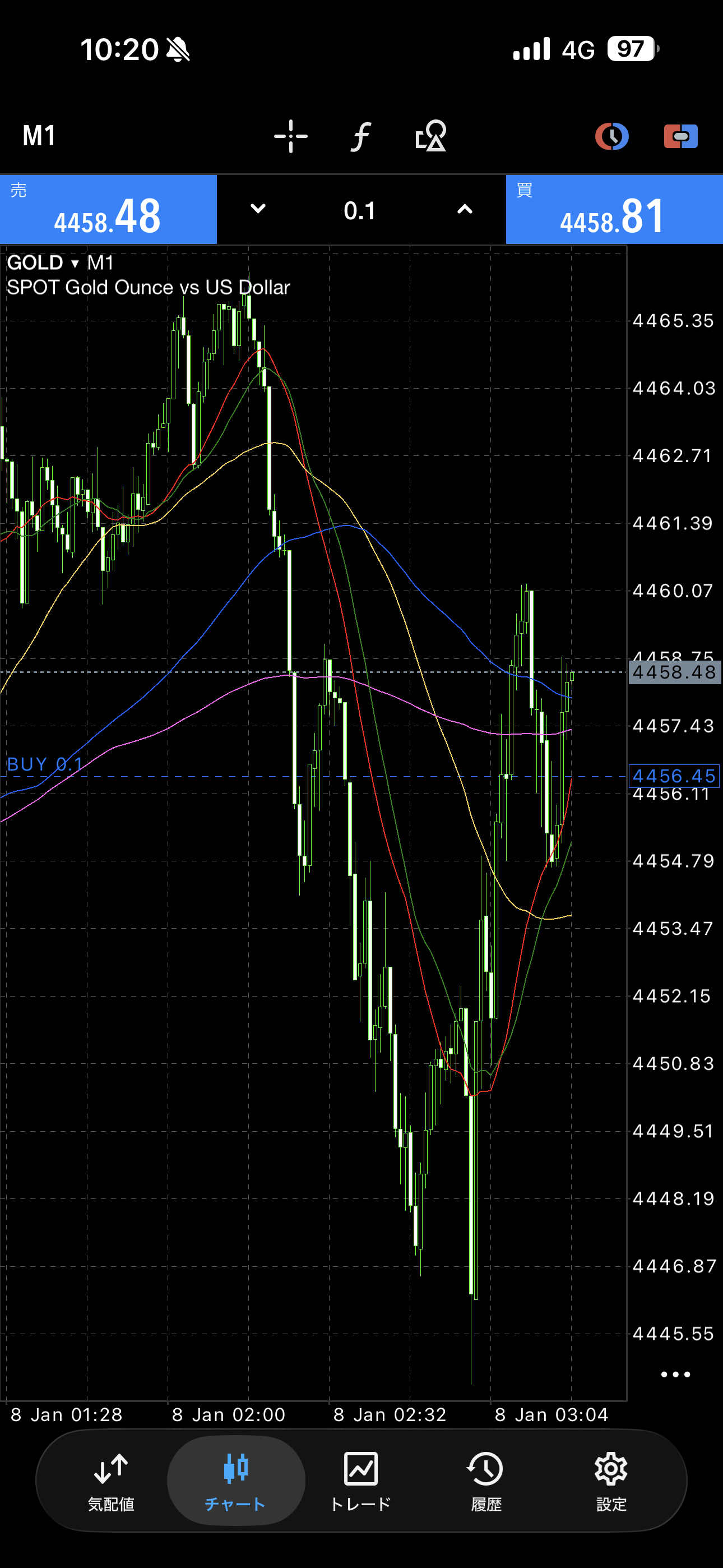
Task: Sell at 4458.48
Action: (108, 210)
